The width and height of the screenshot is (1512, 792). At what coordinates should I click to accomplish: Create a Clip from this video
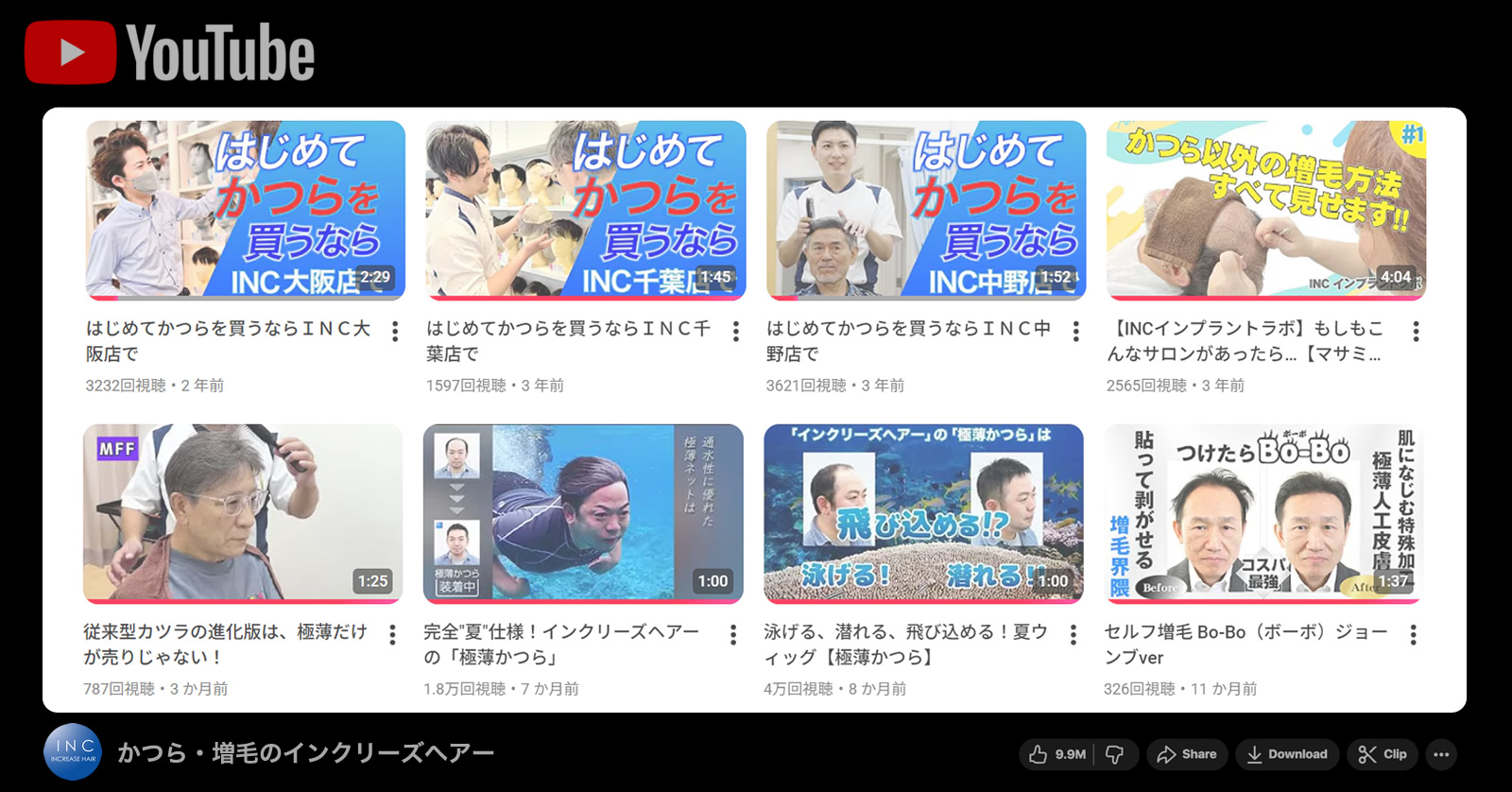tap(1383, 754)
